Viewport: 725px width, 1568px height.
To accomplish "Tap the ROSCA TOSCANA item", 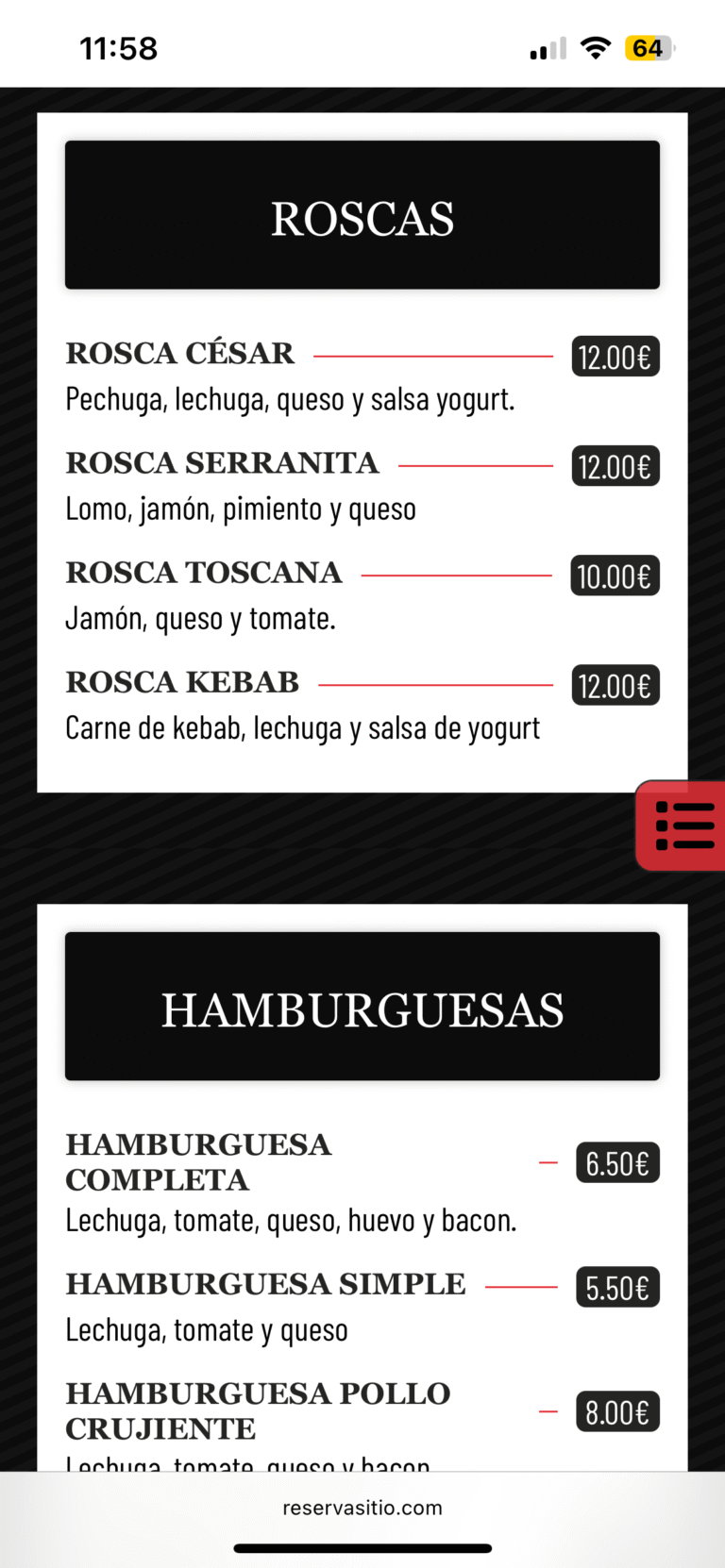I will [204, 573].
